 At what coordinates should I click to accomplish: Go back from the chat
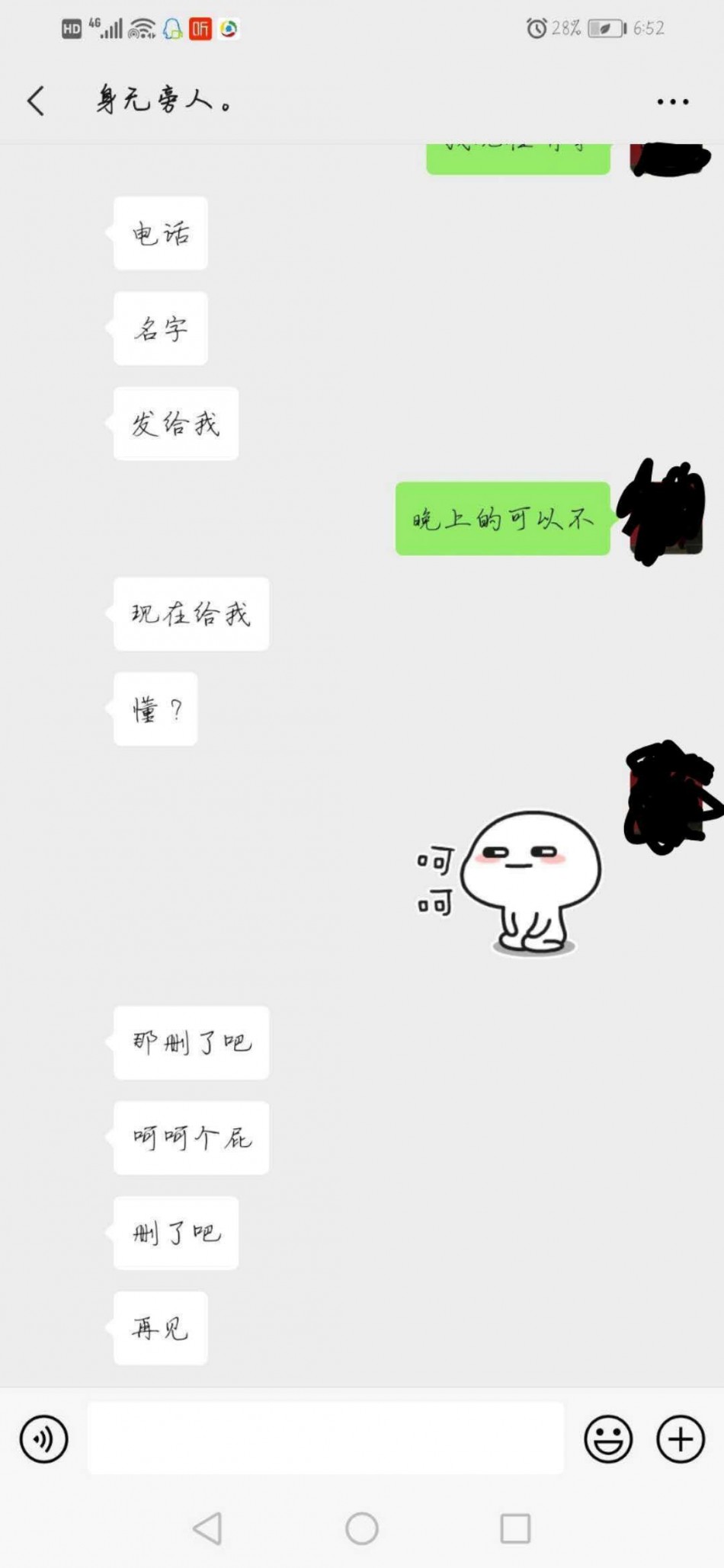point(36,101)
